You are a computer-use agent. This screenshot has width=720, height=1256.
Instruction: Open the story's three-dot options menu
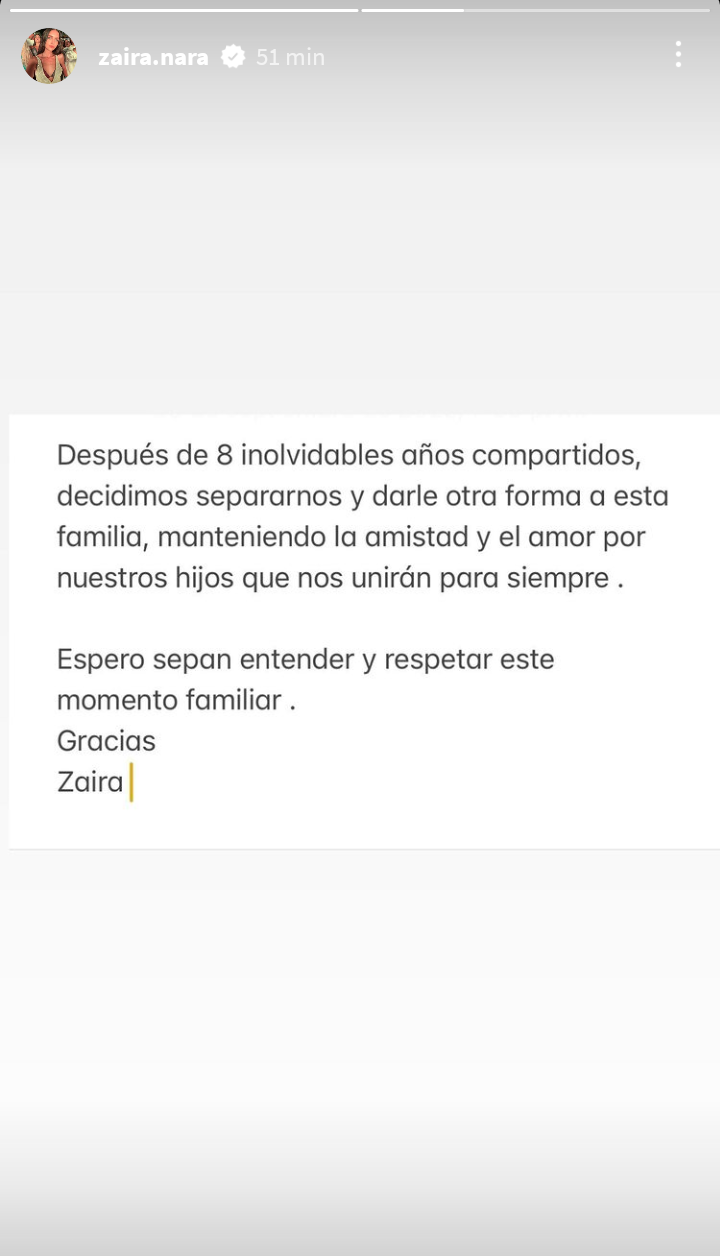[x=678, y=55]
